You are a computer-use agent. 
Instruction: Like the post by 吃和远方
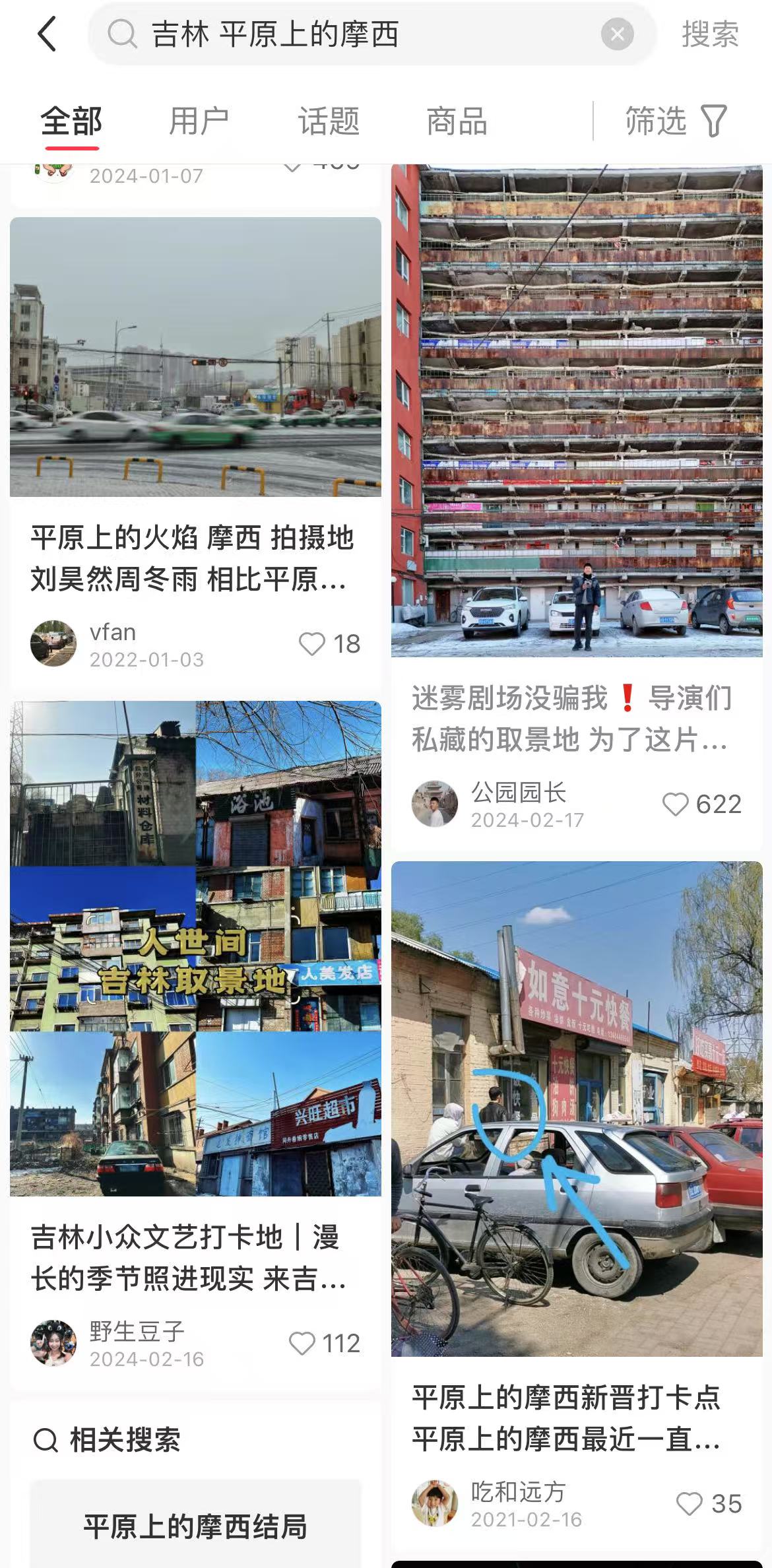coord(690,1504)
